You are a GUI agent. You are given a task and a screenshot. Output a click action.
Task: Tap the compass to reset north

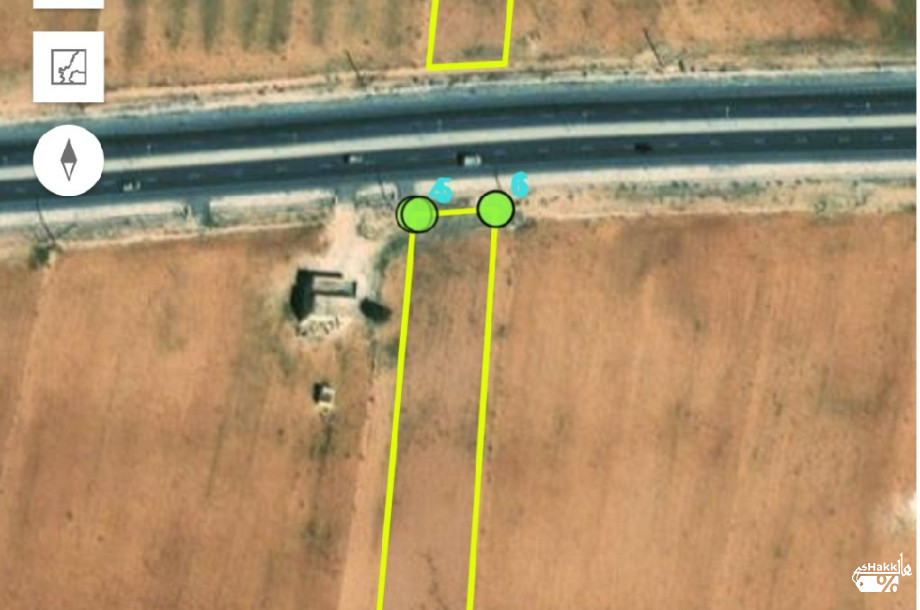pyautogui.click(x=68, y=160)
